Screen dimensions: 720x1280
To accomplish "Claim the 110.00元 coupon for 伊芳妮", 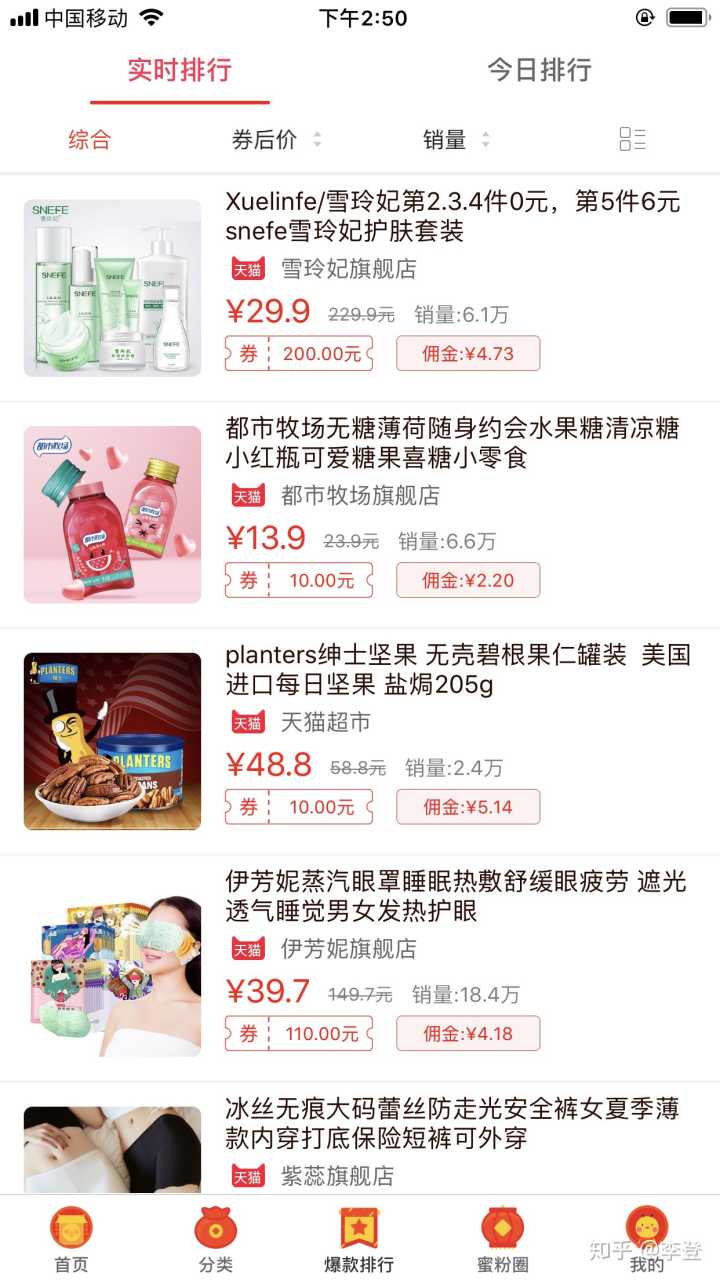I will 299,1033.
